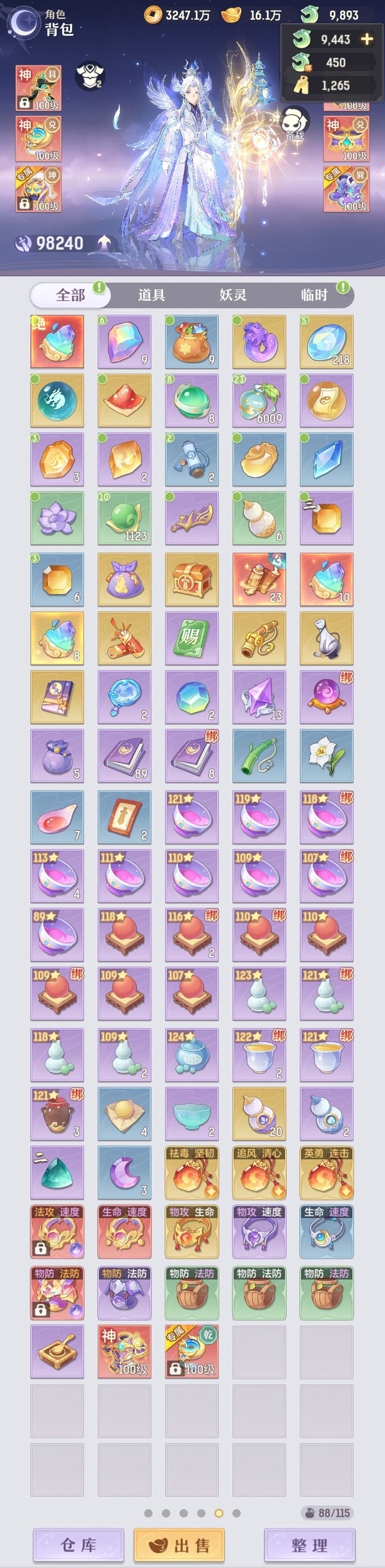Image resolution: width=385 pixels, height=1568 pixels.
Task: Tap the green 赐 book item
Action: [x=192, y=638]
